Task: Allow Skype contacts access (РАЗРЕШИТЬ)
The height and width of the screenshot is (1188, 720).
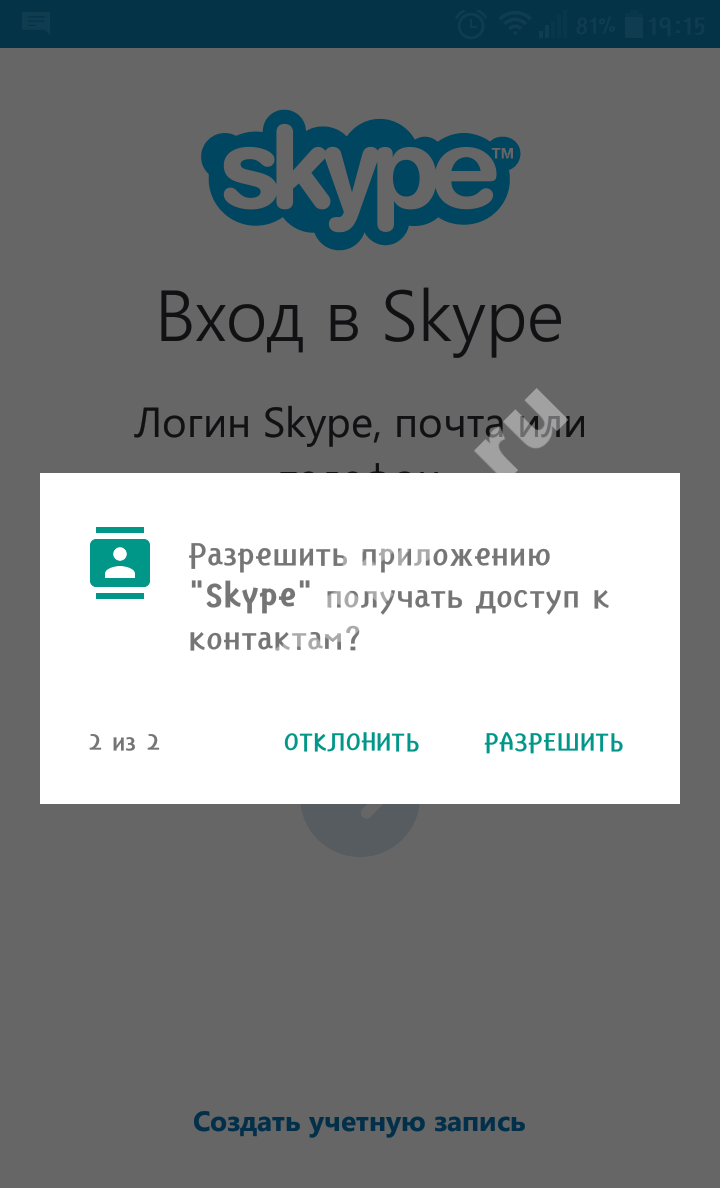Action: (554, 742)
